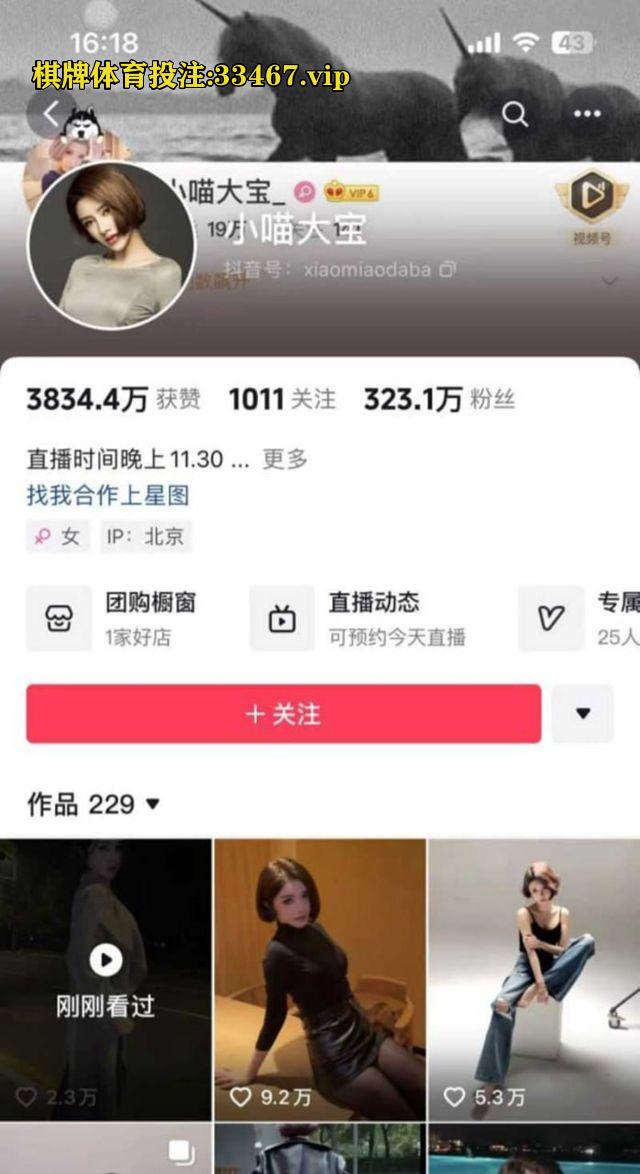Expand the arrow button beside 关注
The height and width of the screenshot is (1174, 640).
click(x=583, y=714)
